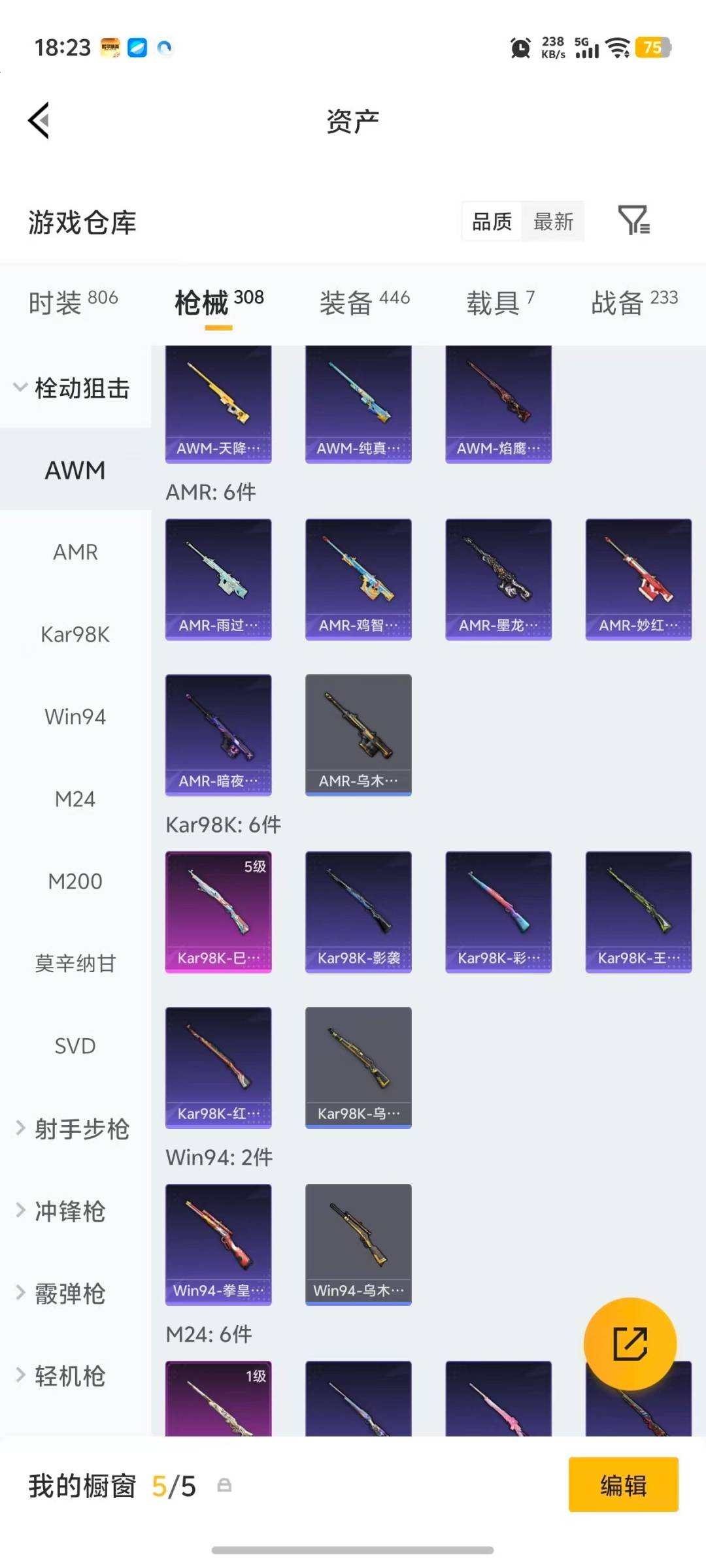Tap the 编辑 button for 我的橱窗
Image resolution: width=706 pixels, height=1568 pixels.
click(623, 1485)
